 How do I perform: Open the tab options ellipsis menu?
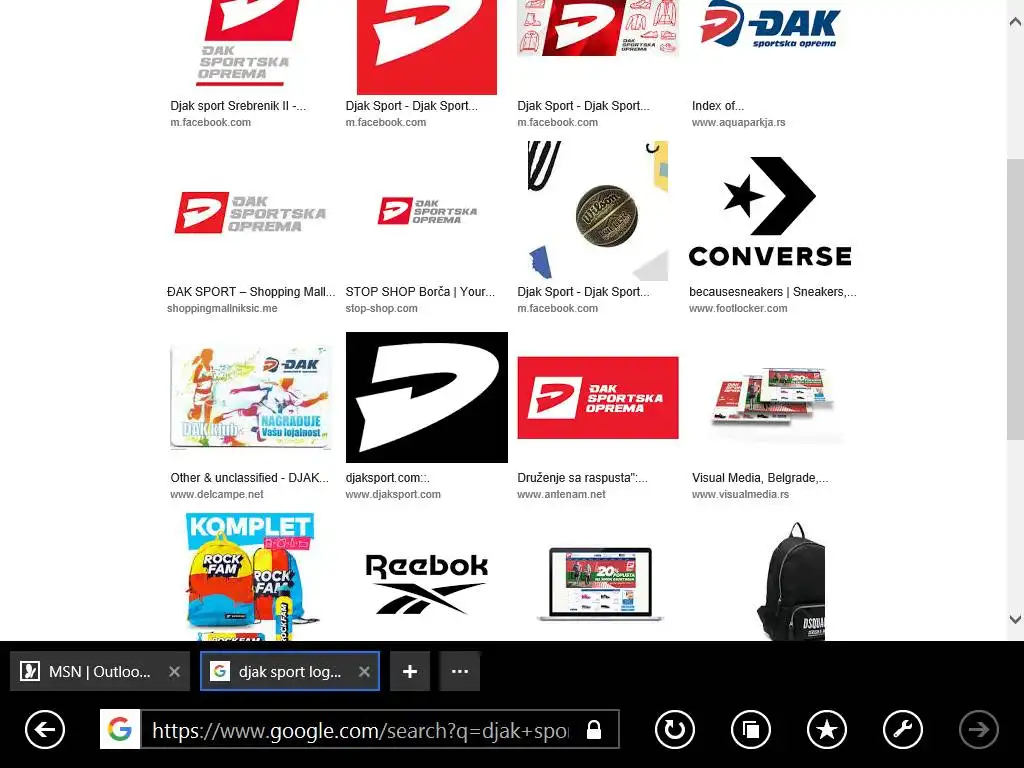(460, 672)
